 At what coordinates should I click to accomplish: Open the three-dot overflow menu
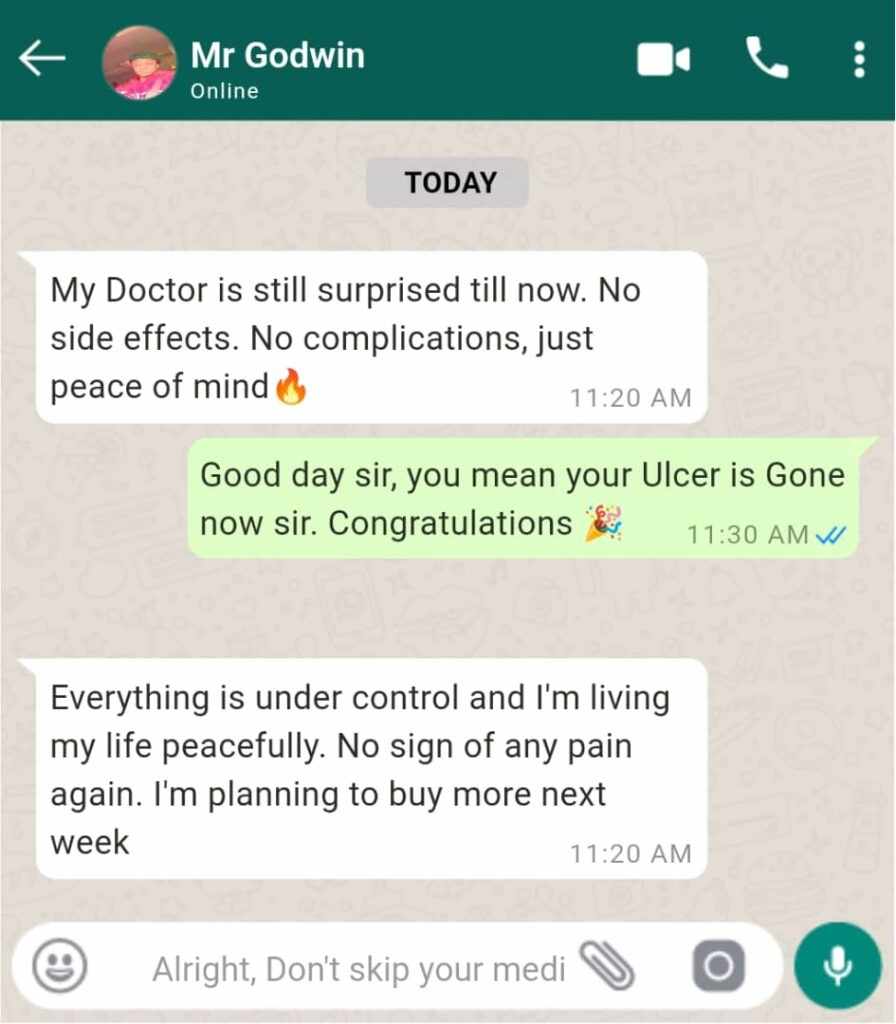(858, 60)
